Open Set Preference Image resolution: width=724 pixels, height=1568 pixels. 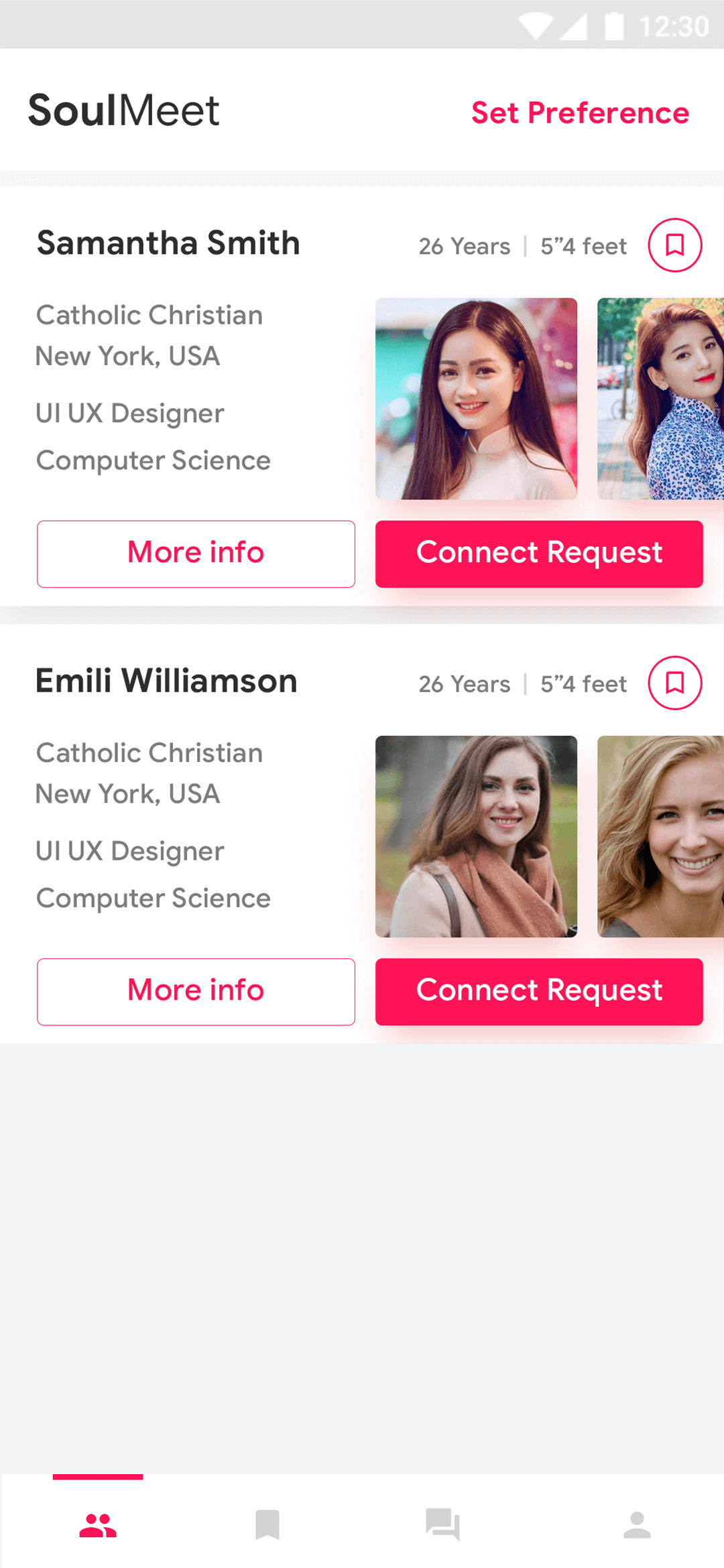(581, 113)
